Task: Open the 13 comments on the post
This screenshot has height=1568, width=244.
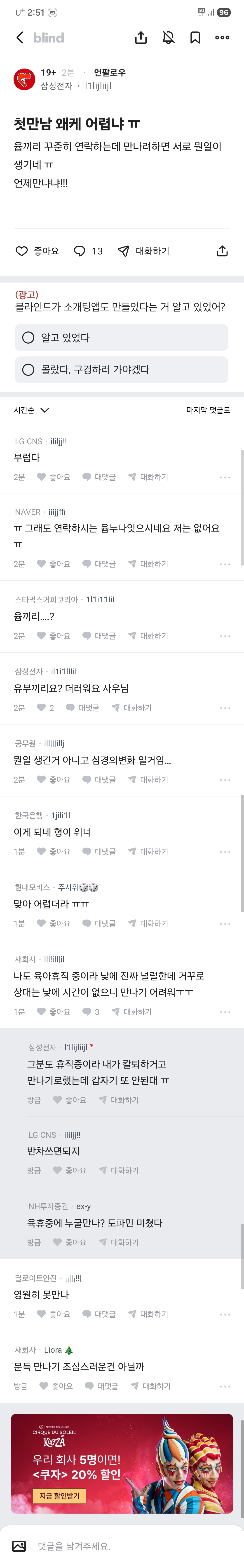Action: tap(88, 251)
